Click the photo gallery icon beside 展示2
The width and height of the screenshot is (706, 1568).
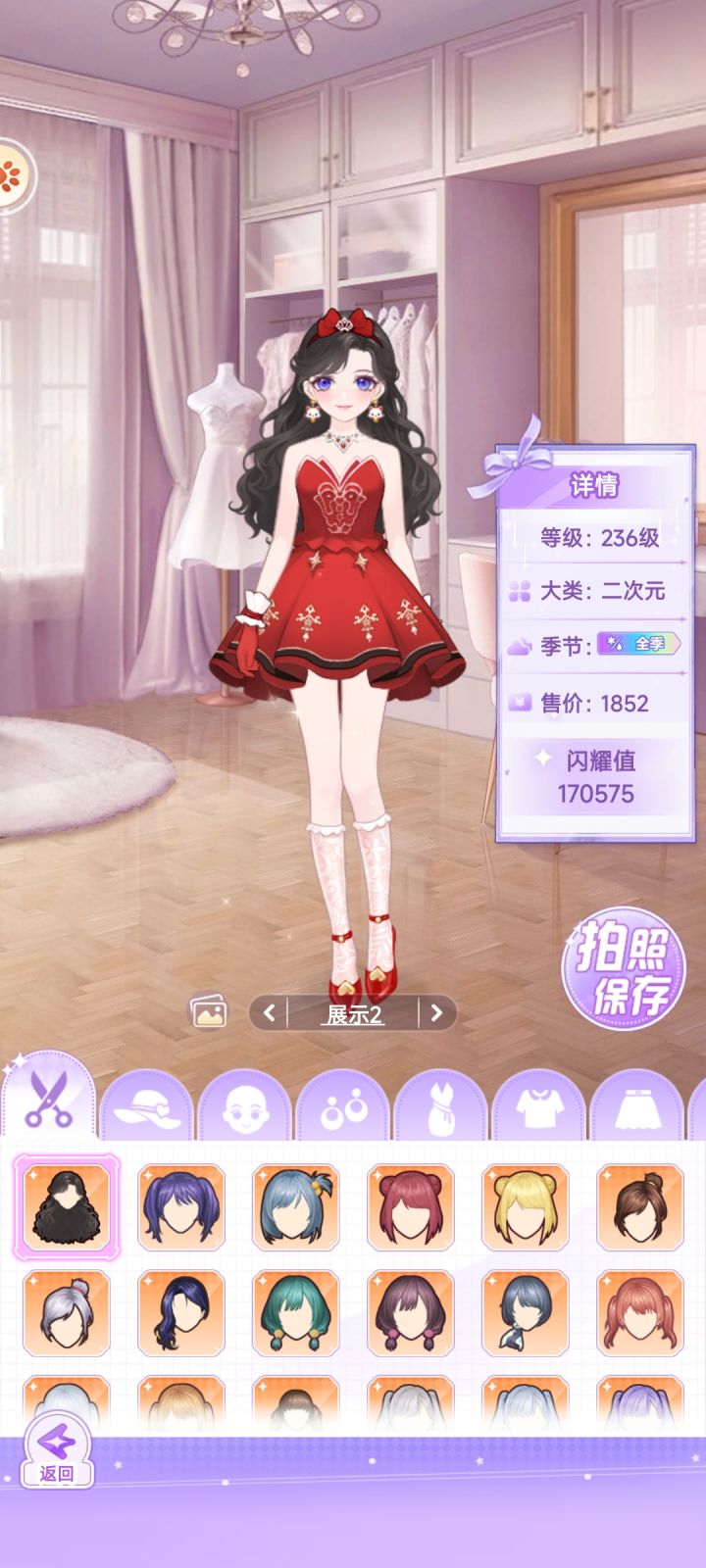coord(207,1013)
